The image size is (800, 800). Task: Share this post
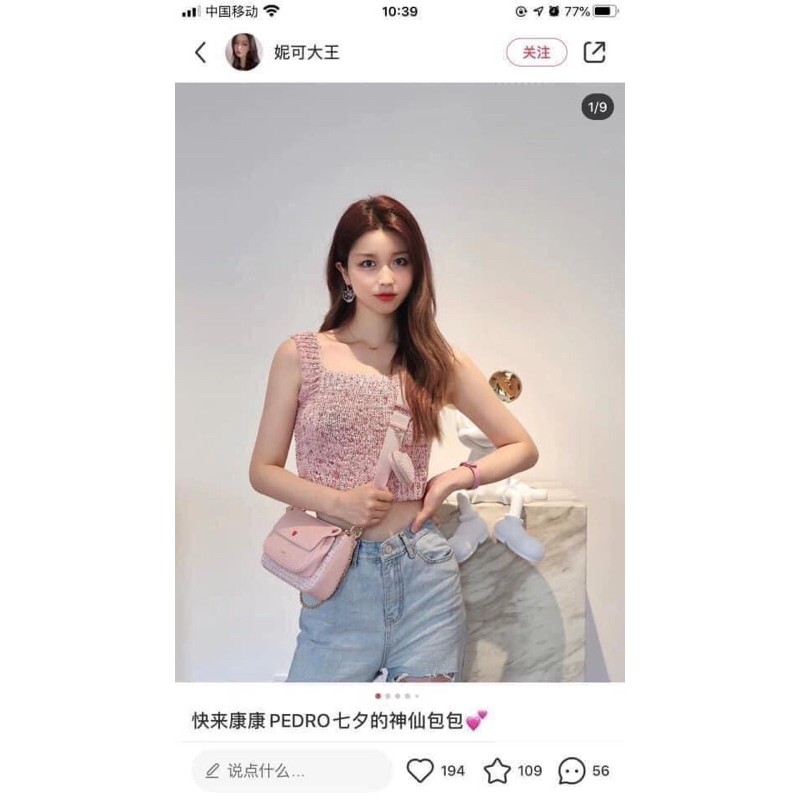point(594,52)
